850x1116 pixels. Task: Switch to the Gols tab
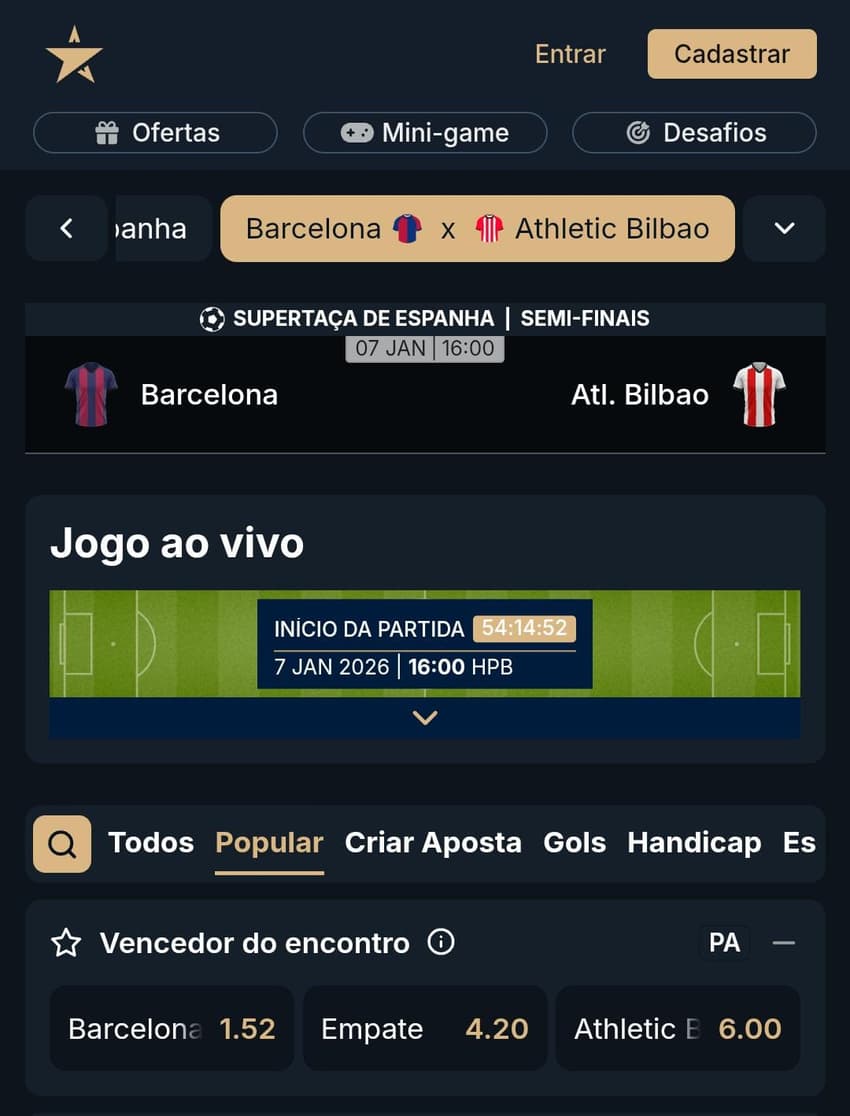pyautogui.click(x=575, y=843)
